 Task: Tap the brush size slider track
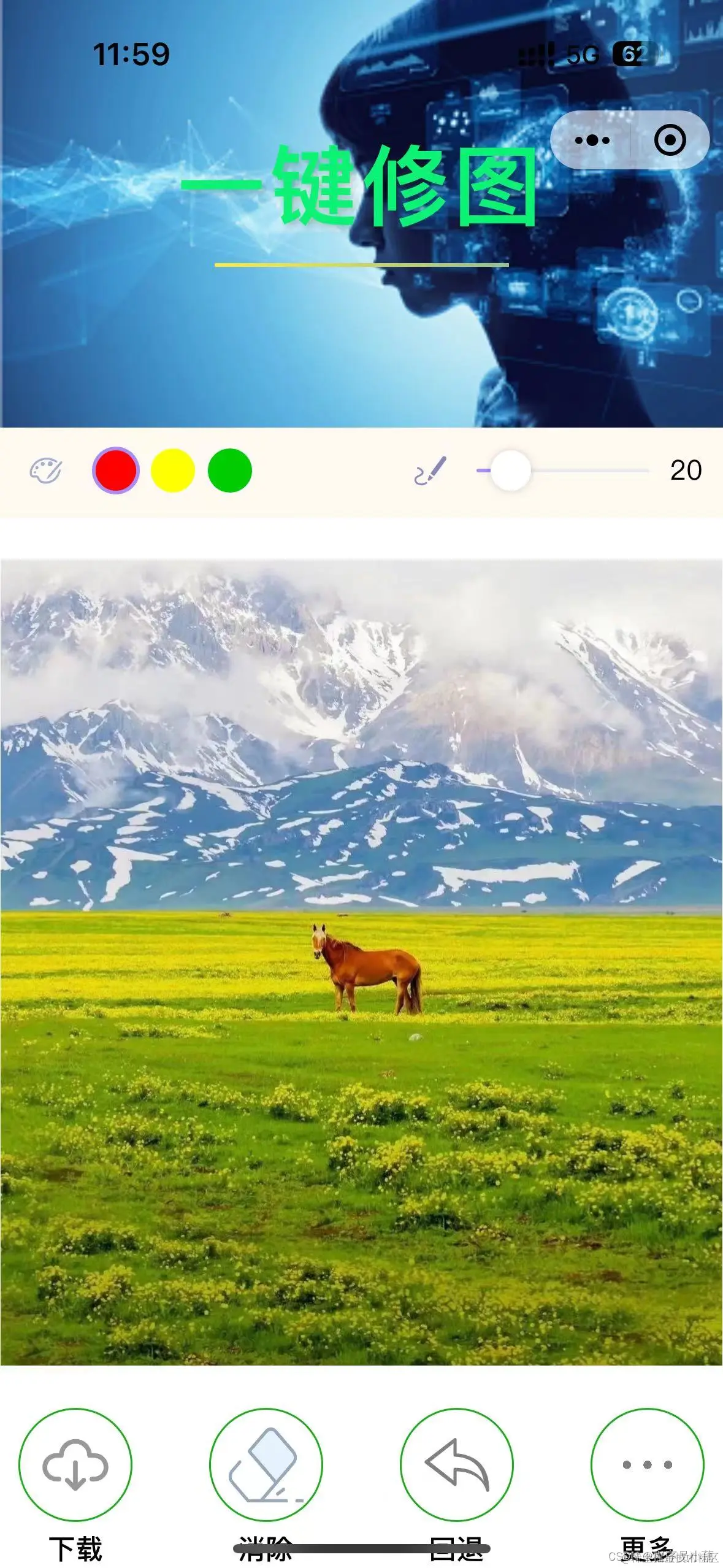click(589, 471)
